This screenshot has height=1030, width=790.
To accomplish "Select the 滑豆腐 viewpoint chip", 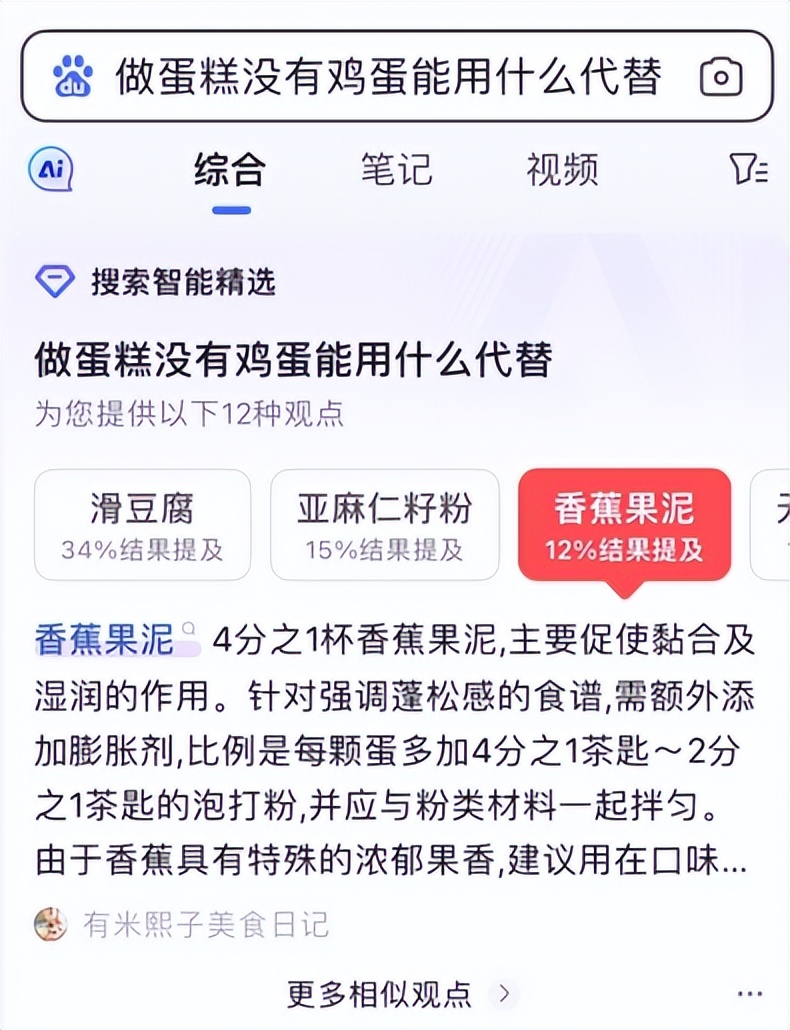I will click(x=142, y=524).
